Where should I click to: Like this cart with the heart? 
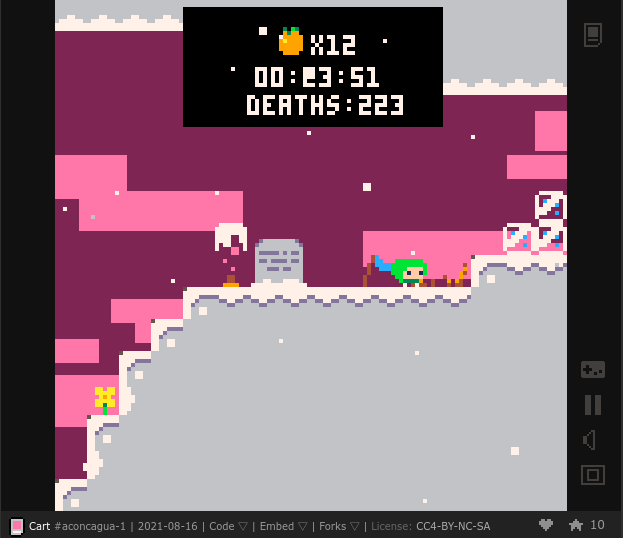(546, 525)
